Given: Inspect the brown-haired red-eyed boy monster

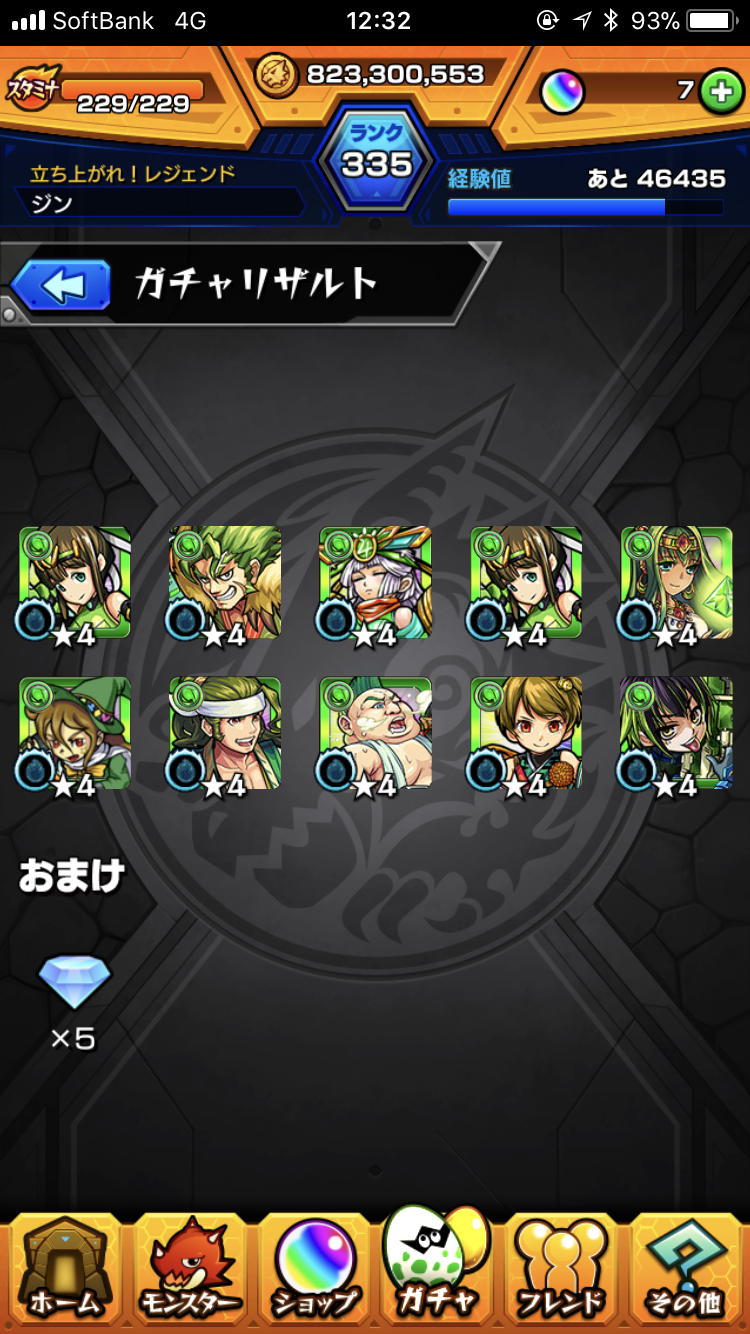Looking at the screenshot, I should pyautogui.click(x=527, y=733).
